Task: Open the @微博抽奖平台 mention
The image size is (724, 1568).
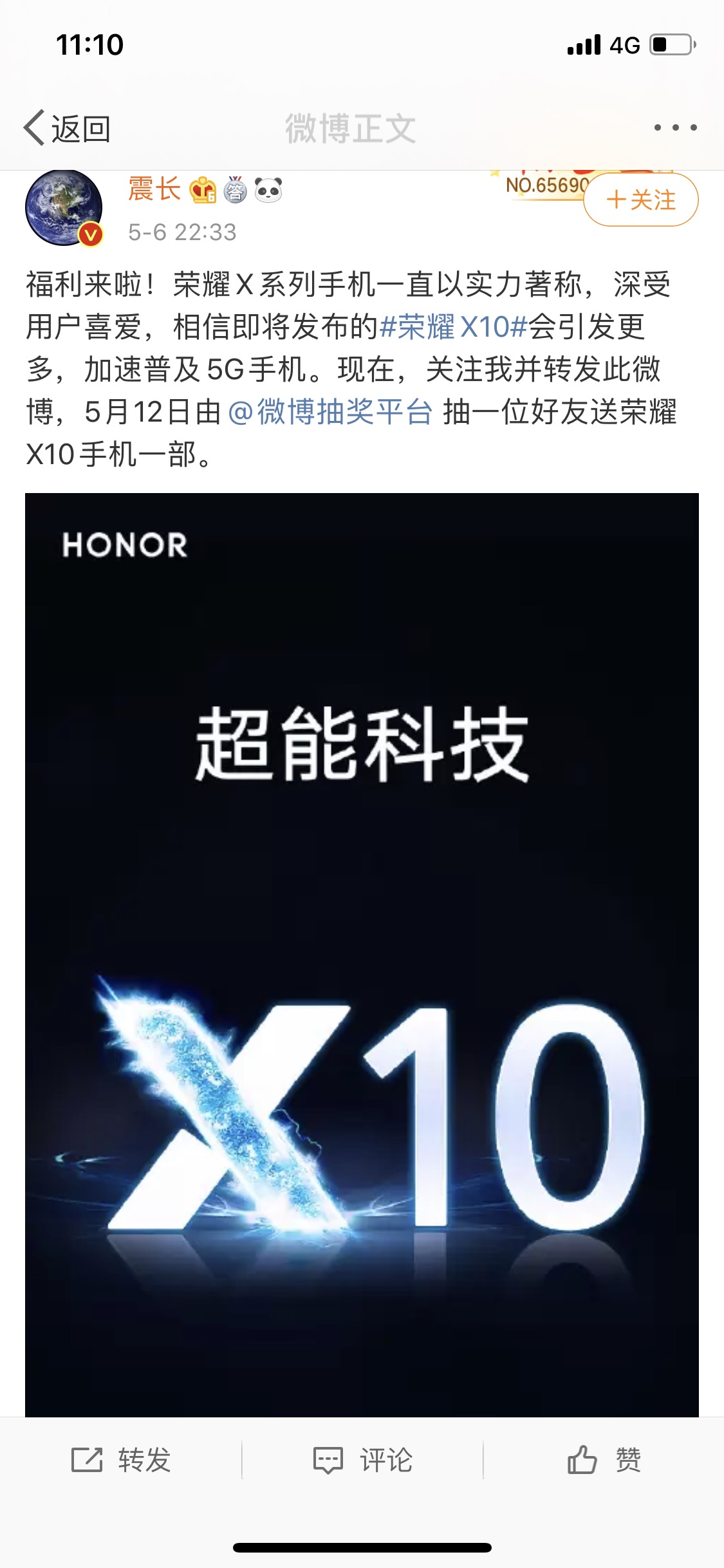Action: pyautogui.click(x=330, y=412)
